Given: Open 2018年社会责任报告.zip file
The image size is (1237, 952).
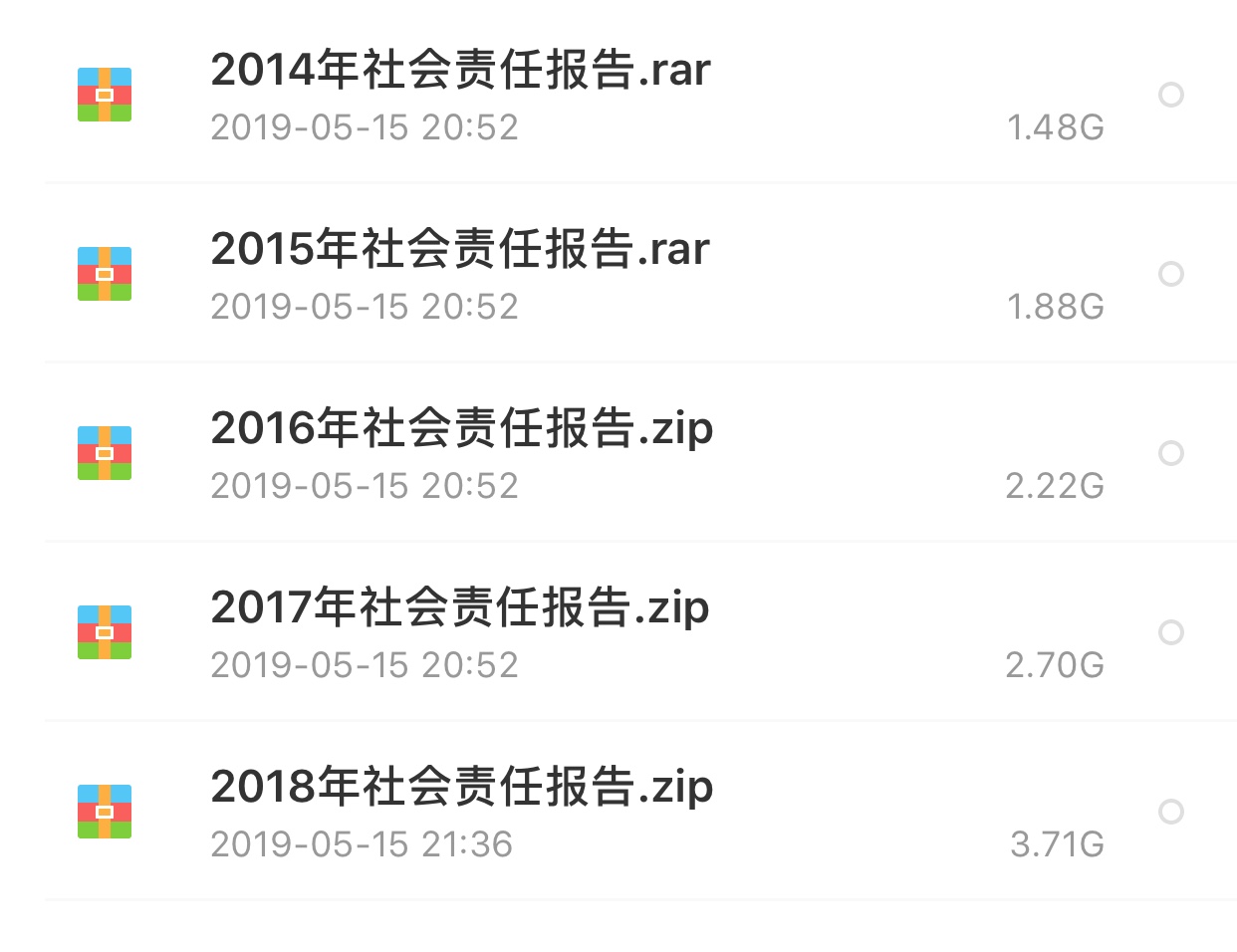Looking at the screenshot, I should [461, 789].
